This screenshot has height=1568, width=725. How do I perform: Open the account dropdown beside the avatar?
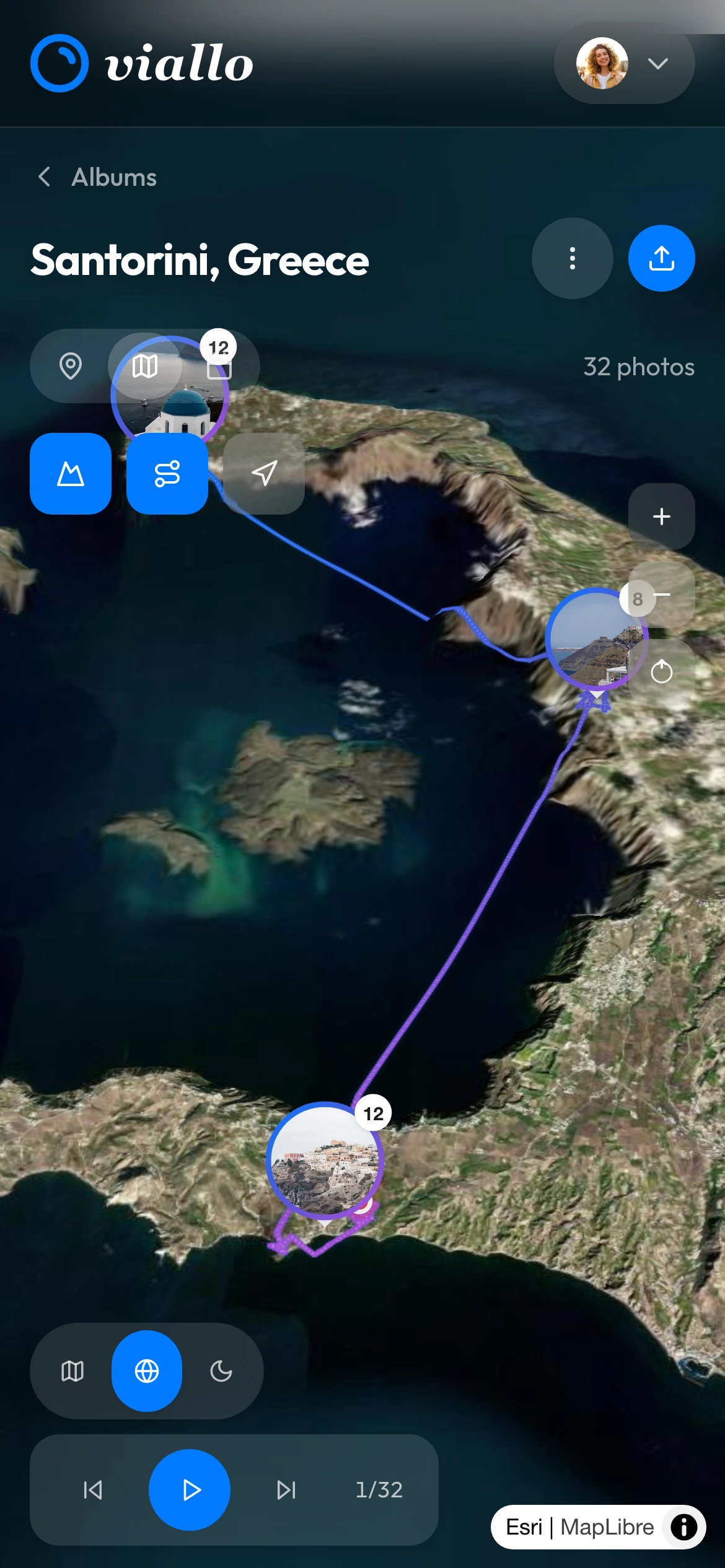(x=659, y=64)
